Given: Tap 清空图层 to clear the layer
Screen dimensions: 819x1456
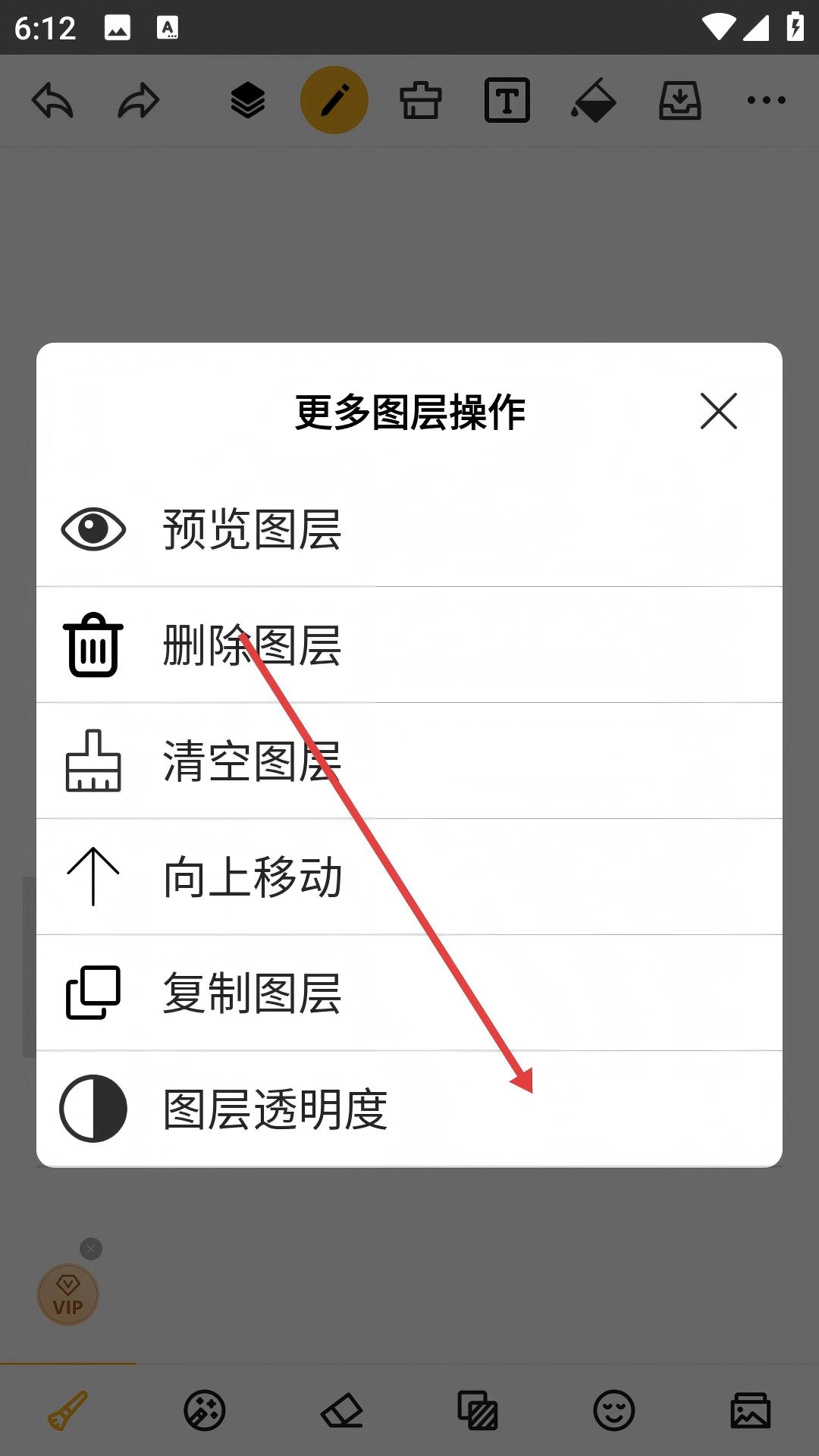Looking at the screenshot, I should [x=252, y=761].
